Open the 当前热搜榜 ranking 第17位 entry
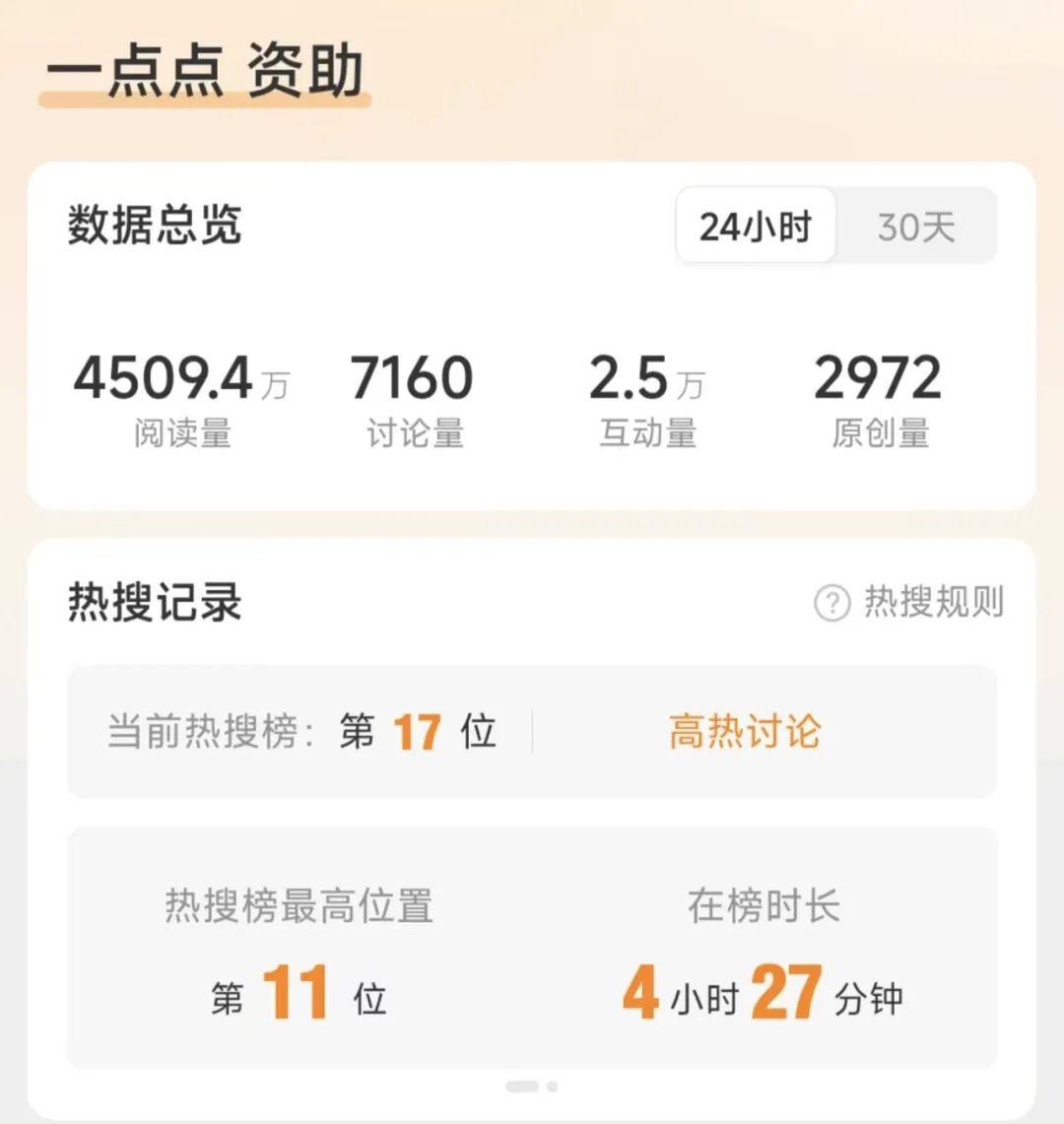This screenshot has width=1064, height=1124. [300, 732]
